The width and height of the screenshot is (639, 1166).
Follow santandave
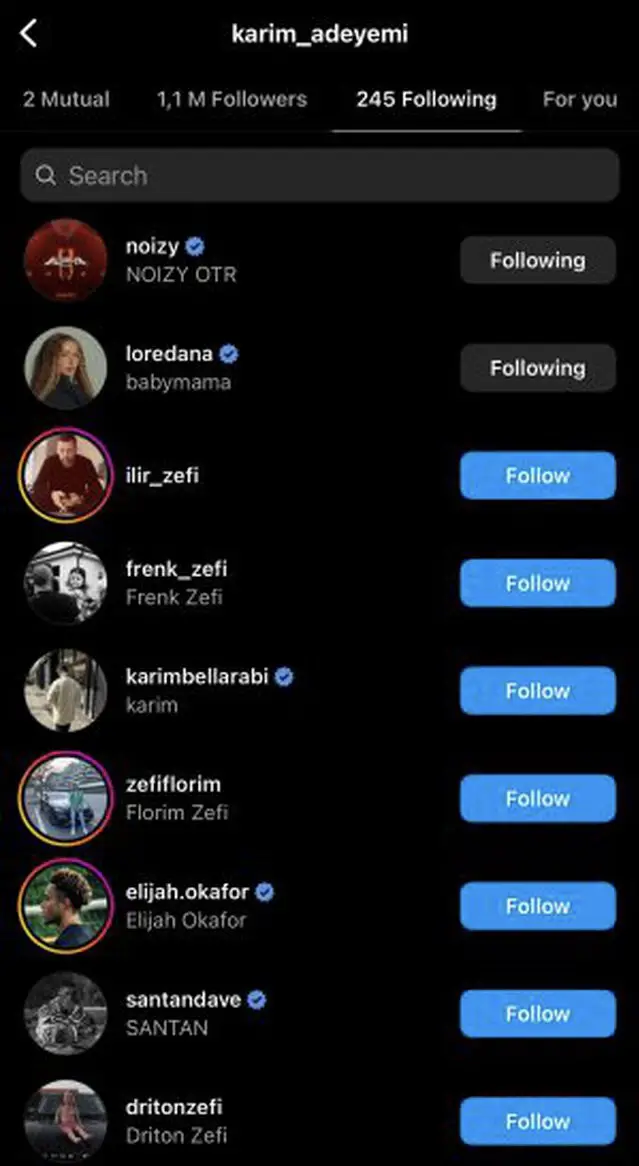[537, 1014]
